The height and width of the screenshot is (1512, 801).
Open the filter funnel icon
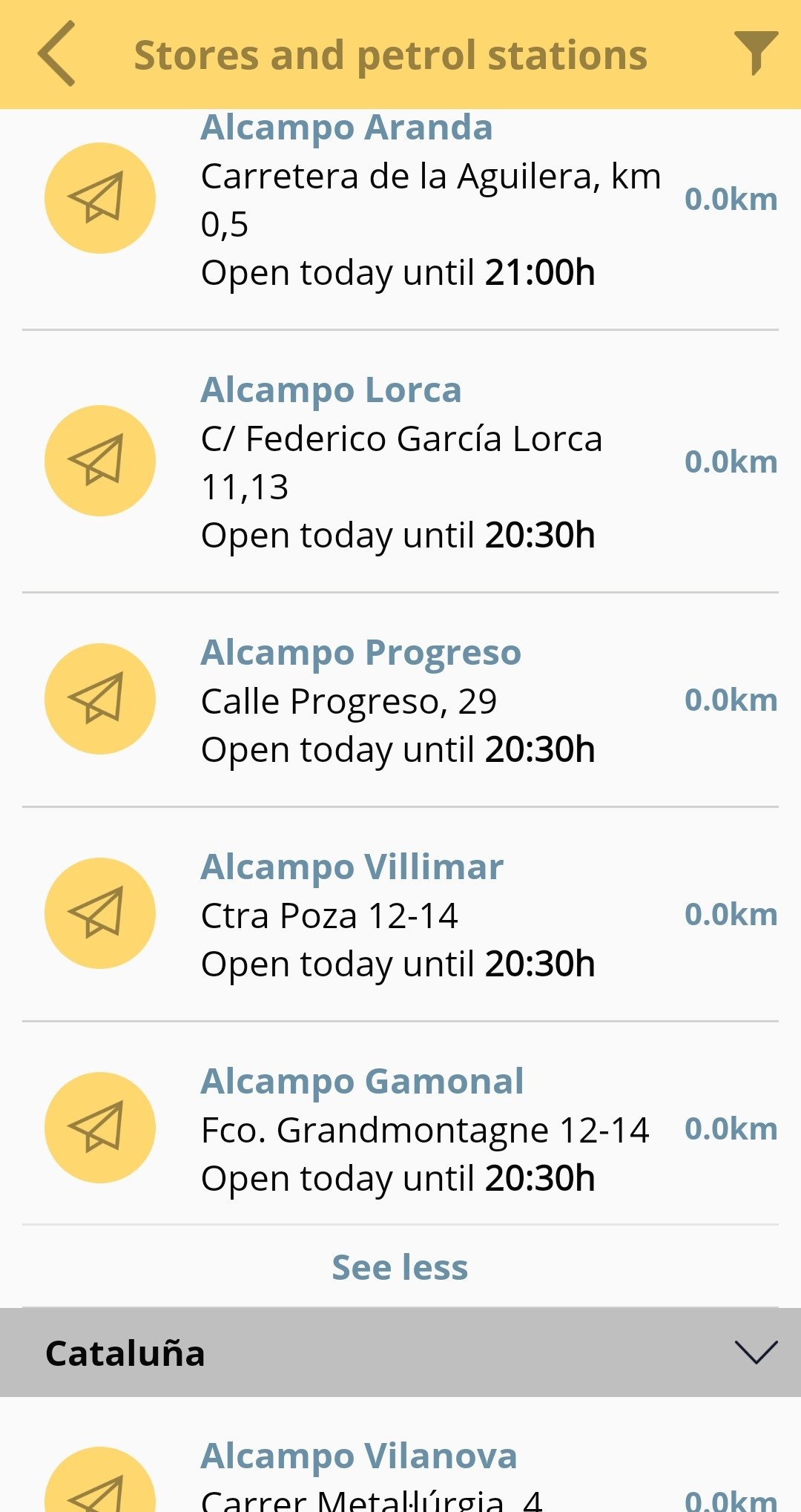click(756, 53)
